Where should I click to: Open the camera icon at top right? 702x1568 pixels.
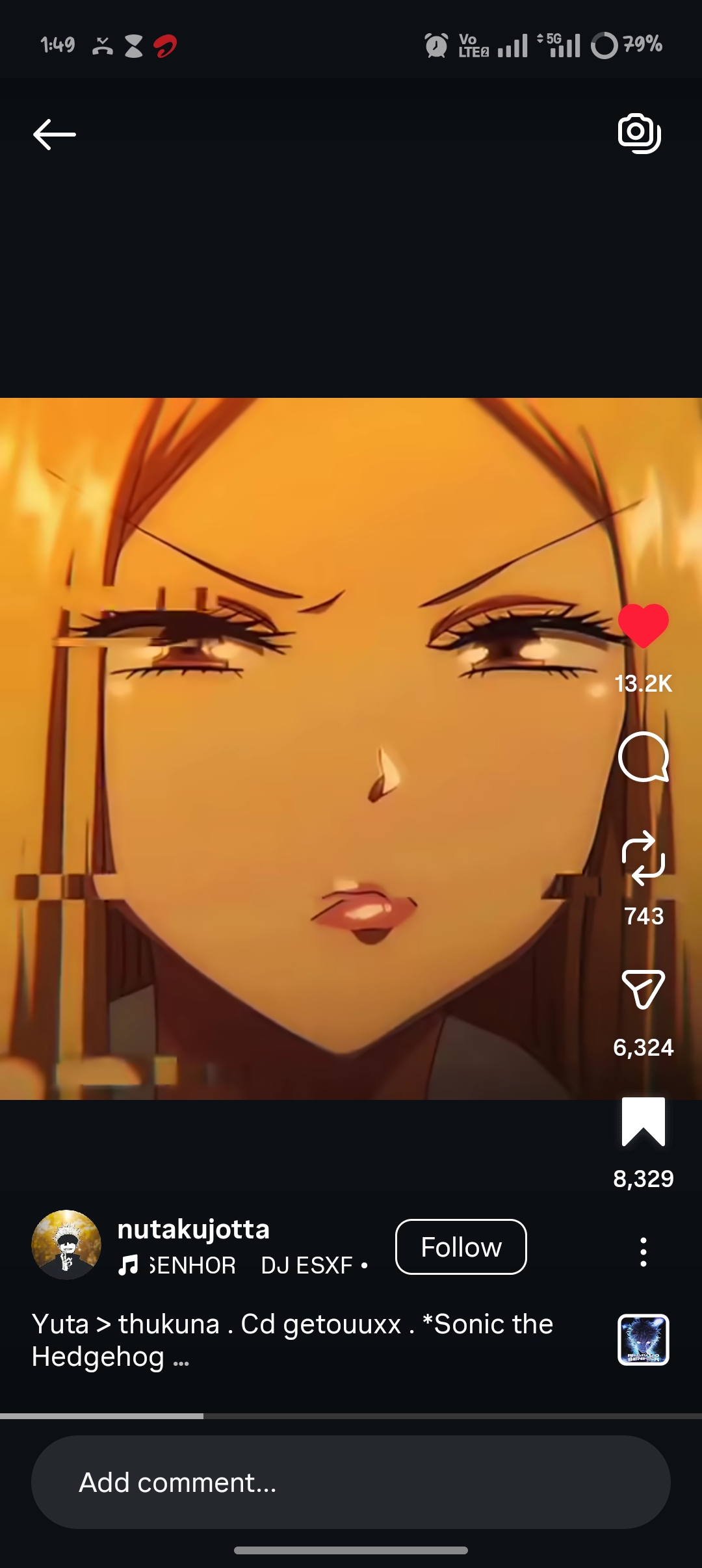point(639,134)
